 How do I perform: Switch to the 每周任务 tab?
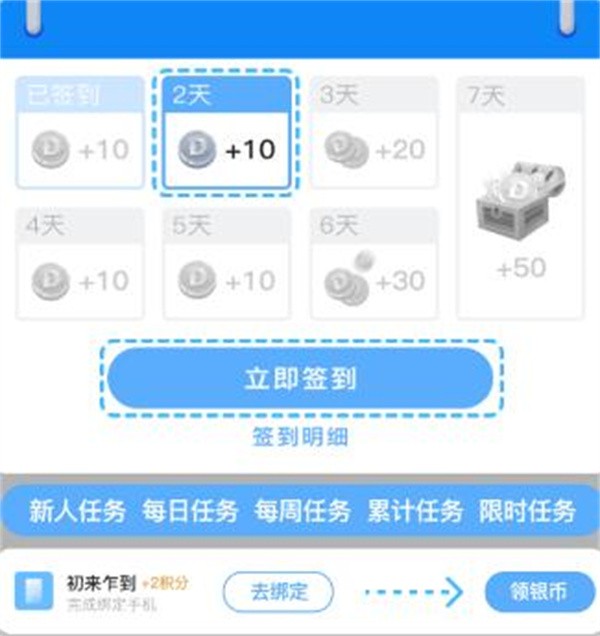[x=302, y=512]
